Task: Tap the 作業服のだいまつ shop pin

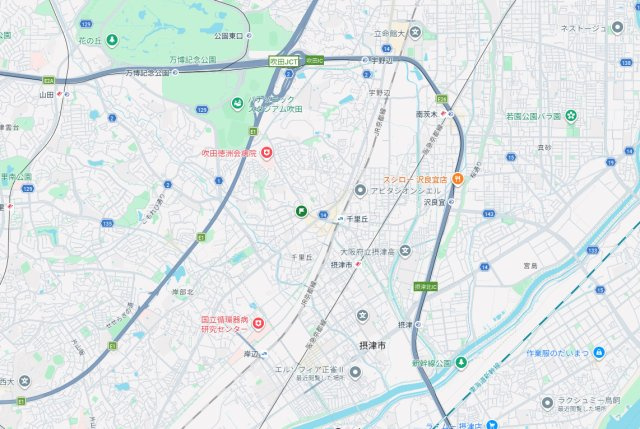Action: (x=599, y=352)
